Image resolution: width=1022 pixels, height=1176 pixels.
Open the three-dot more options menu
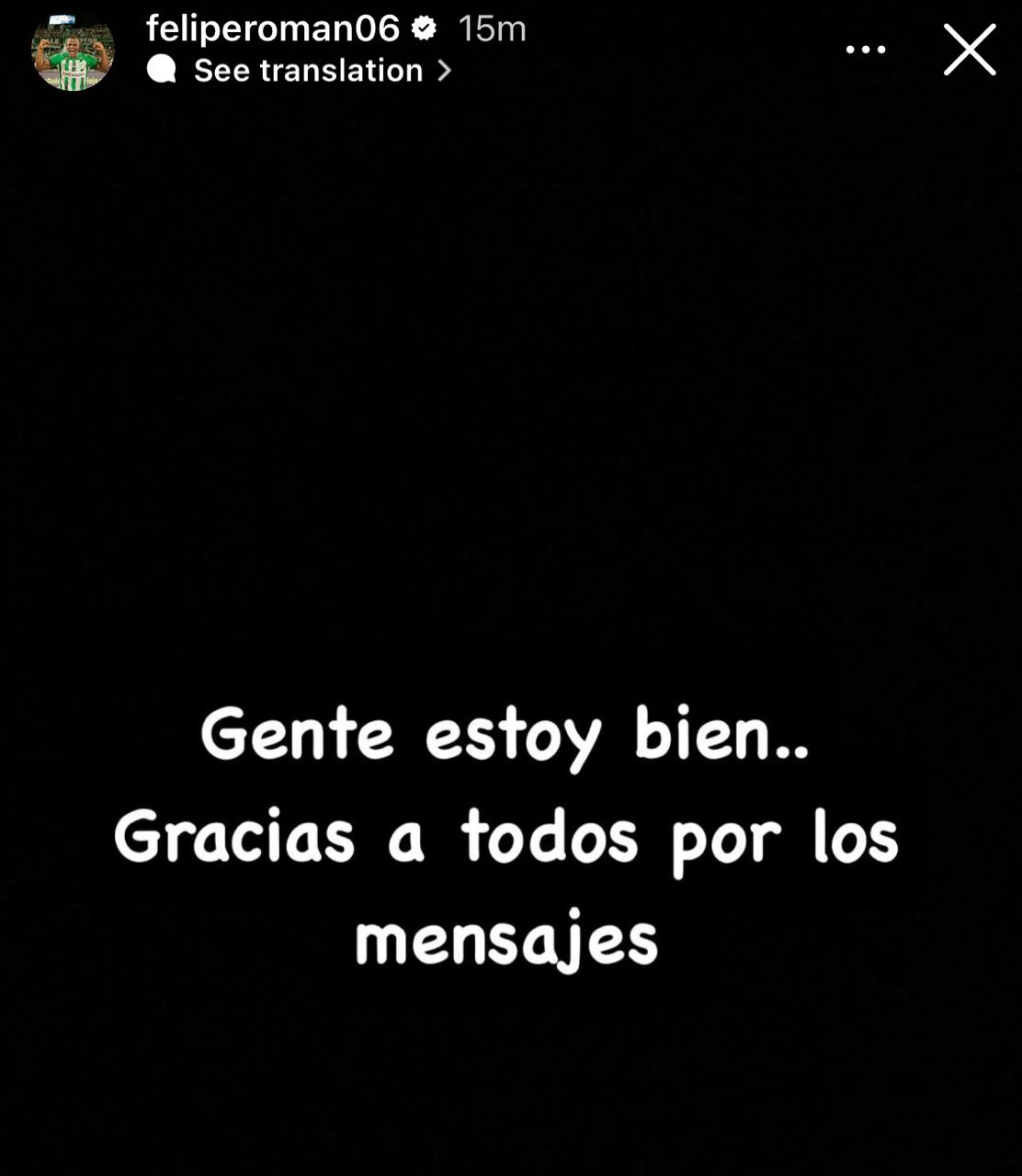tap(866, 50)
